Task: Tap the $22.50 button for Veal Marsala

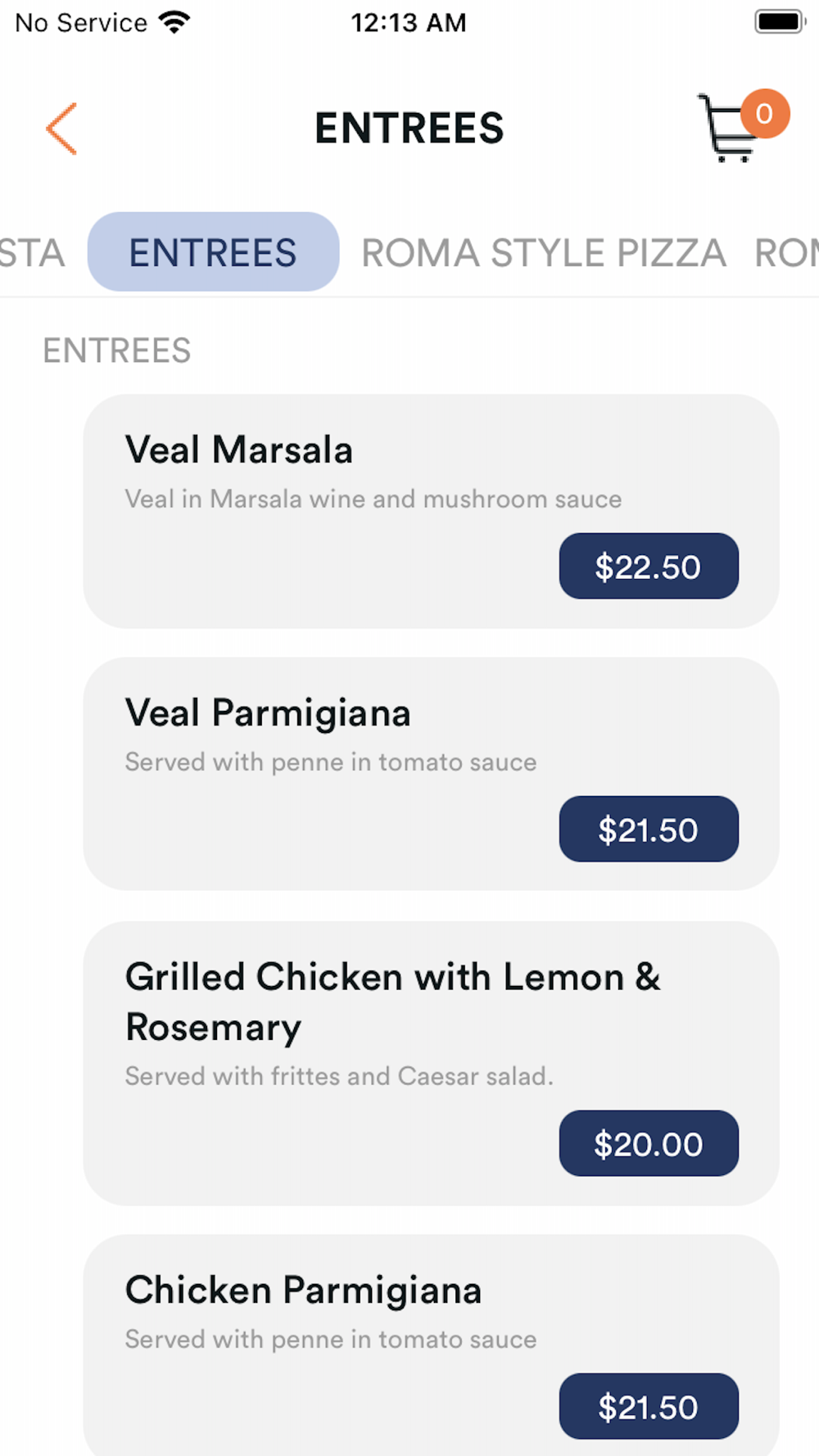Action: (648, 567)
